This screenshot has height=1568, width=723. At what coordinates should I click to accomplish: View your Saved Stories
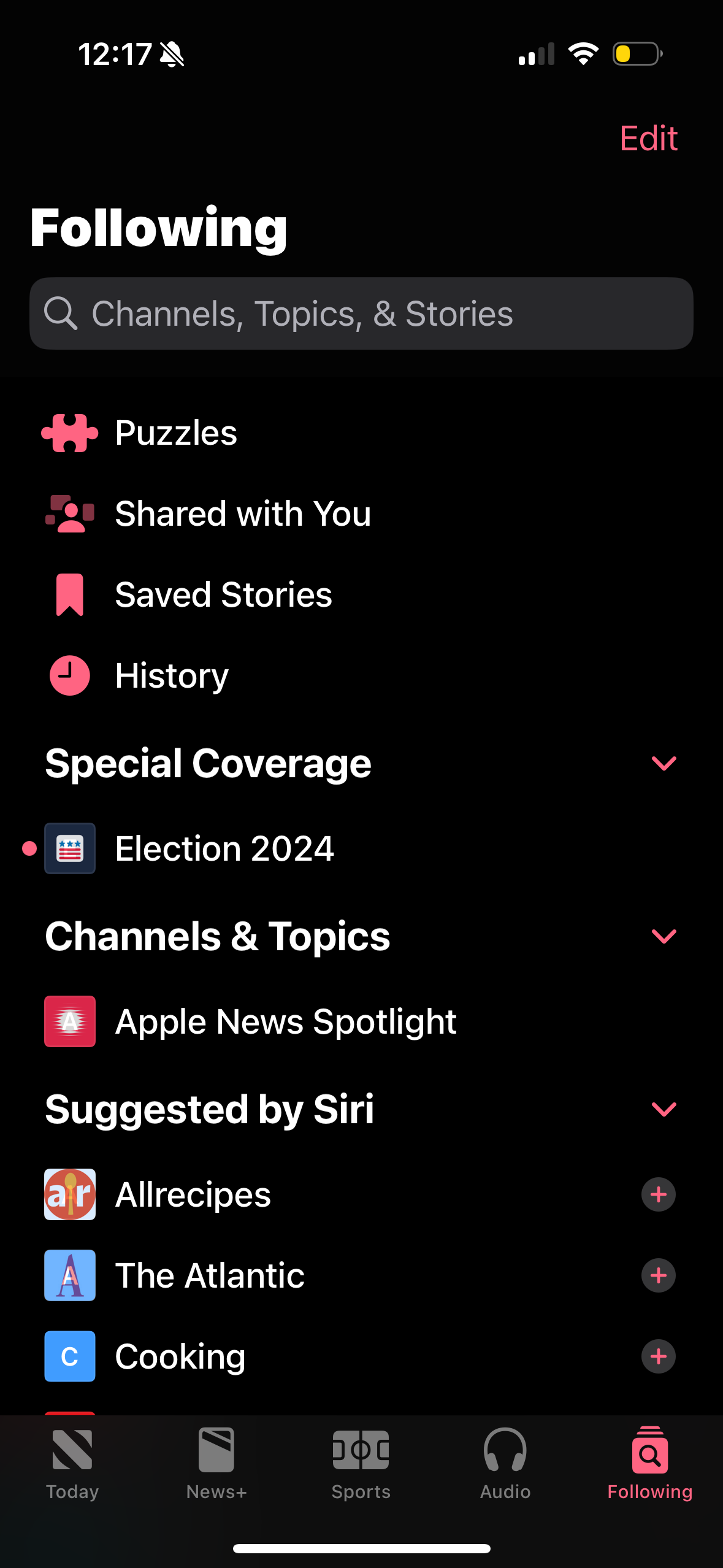(223, 594)
